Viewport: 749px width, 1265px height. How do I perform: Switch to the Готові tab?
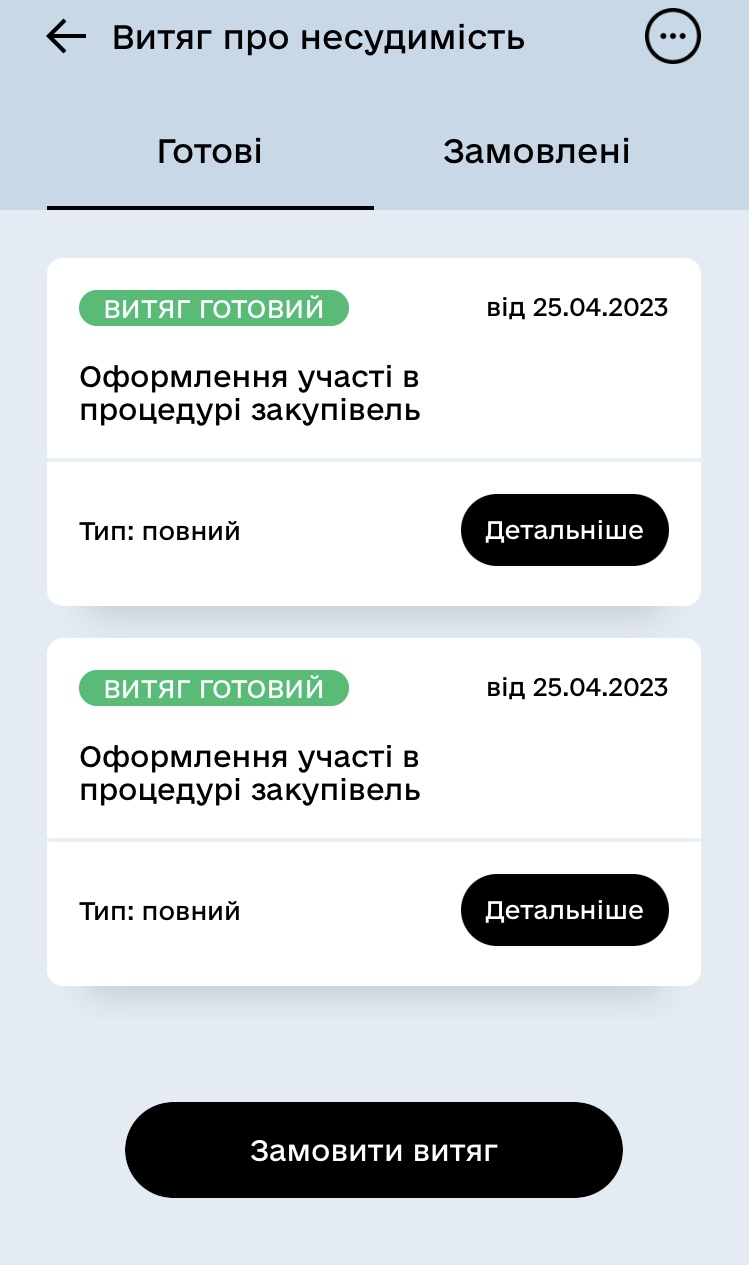click(210, 153)
